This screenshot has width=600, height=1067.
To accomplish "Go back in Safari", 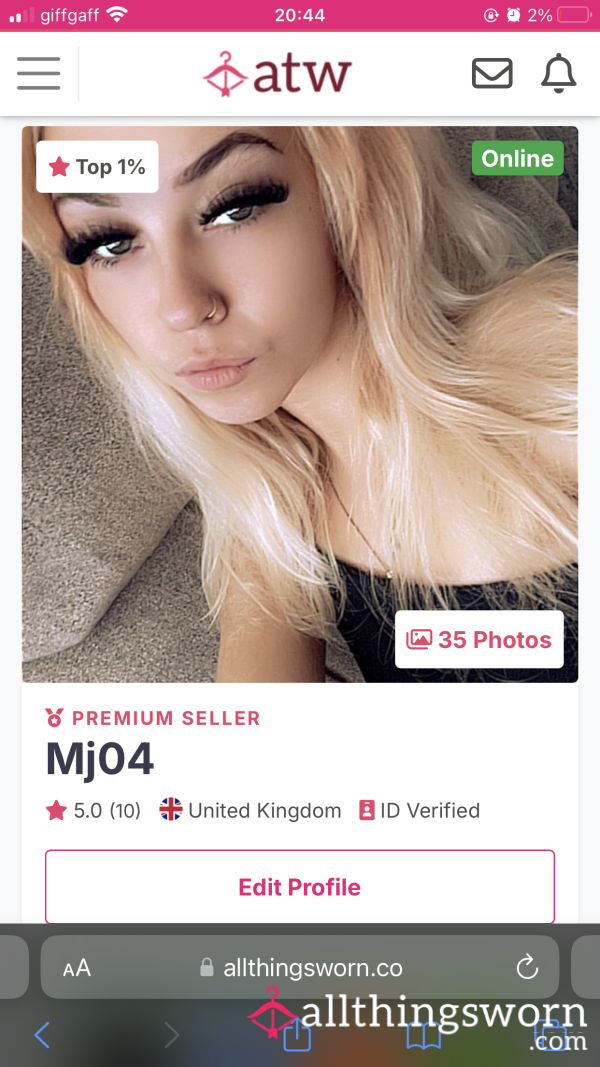I will click(42, 1035).
